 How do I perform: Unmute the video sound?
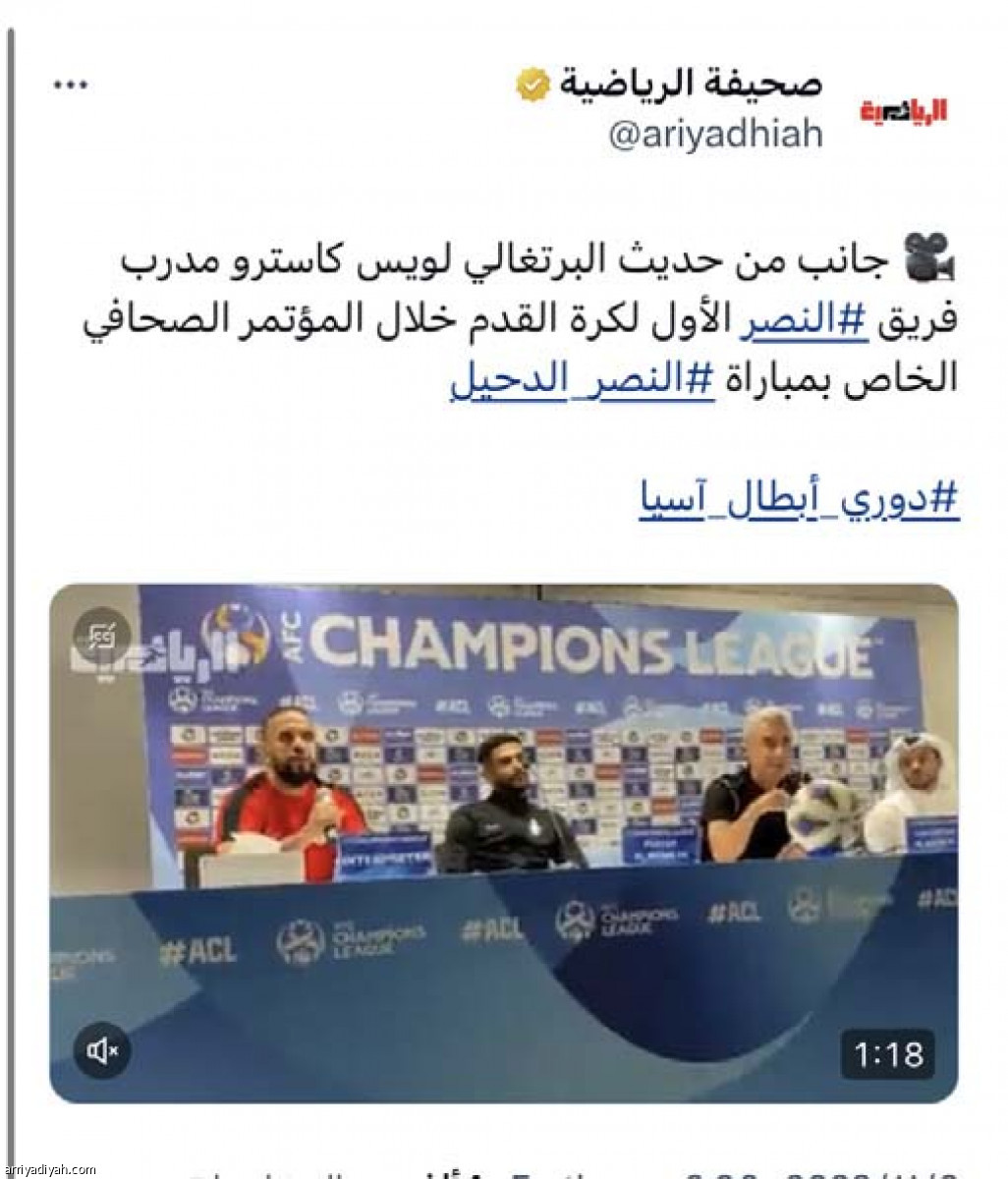coord(102,1052)
